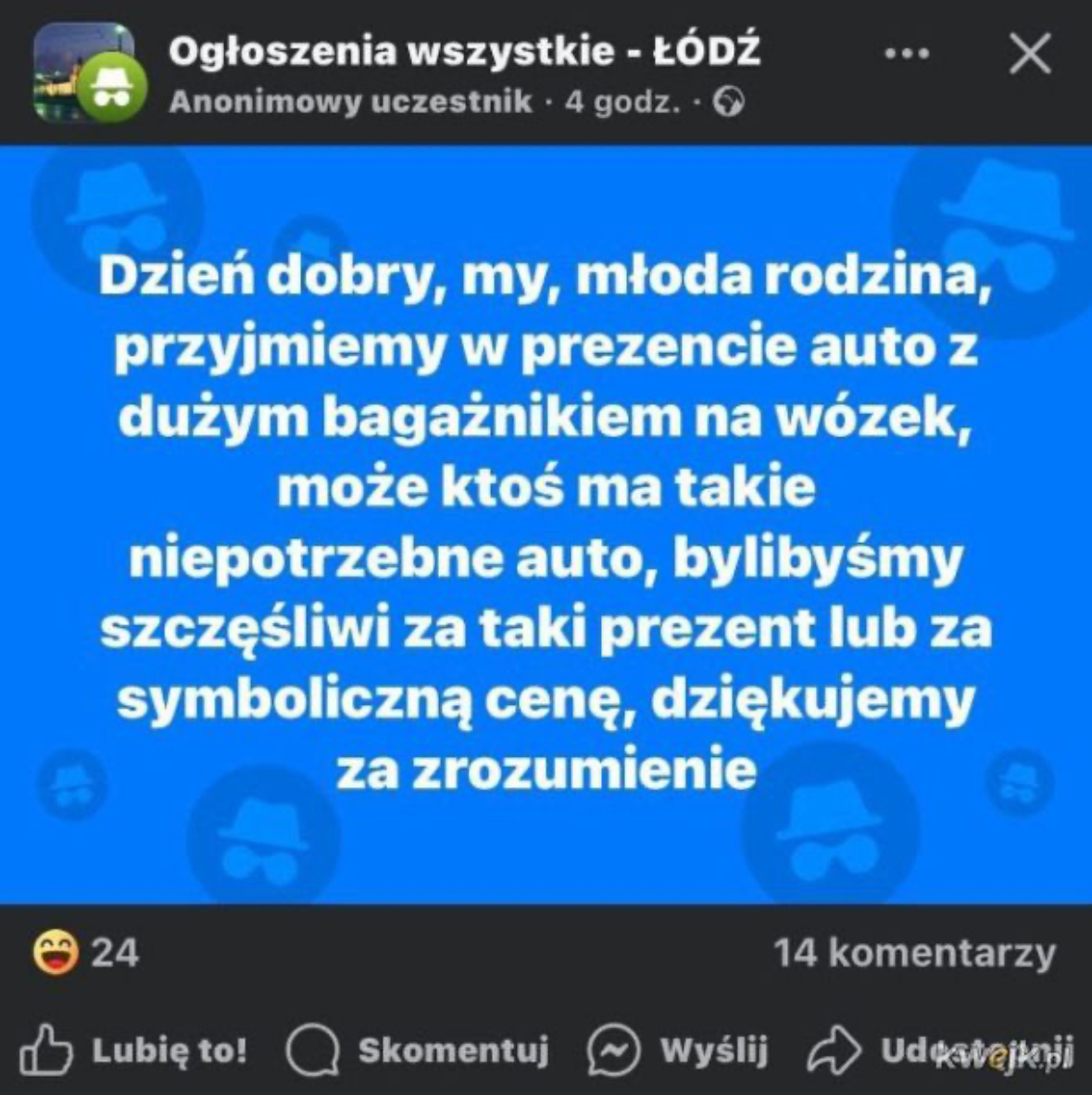Screen dimensions: 1092x1095
Task: Dismiss the post with the X
Action: coord(1029,54)
